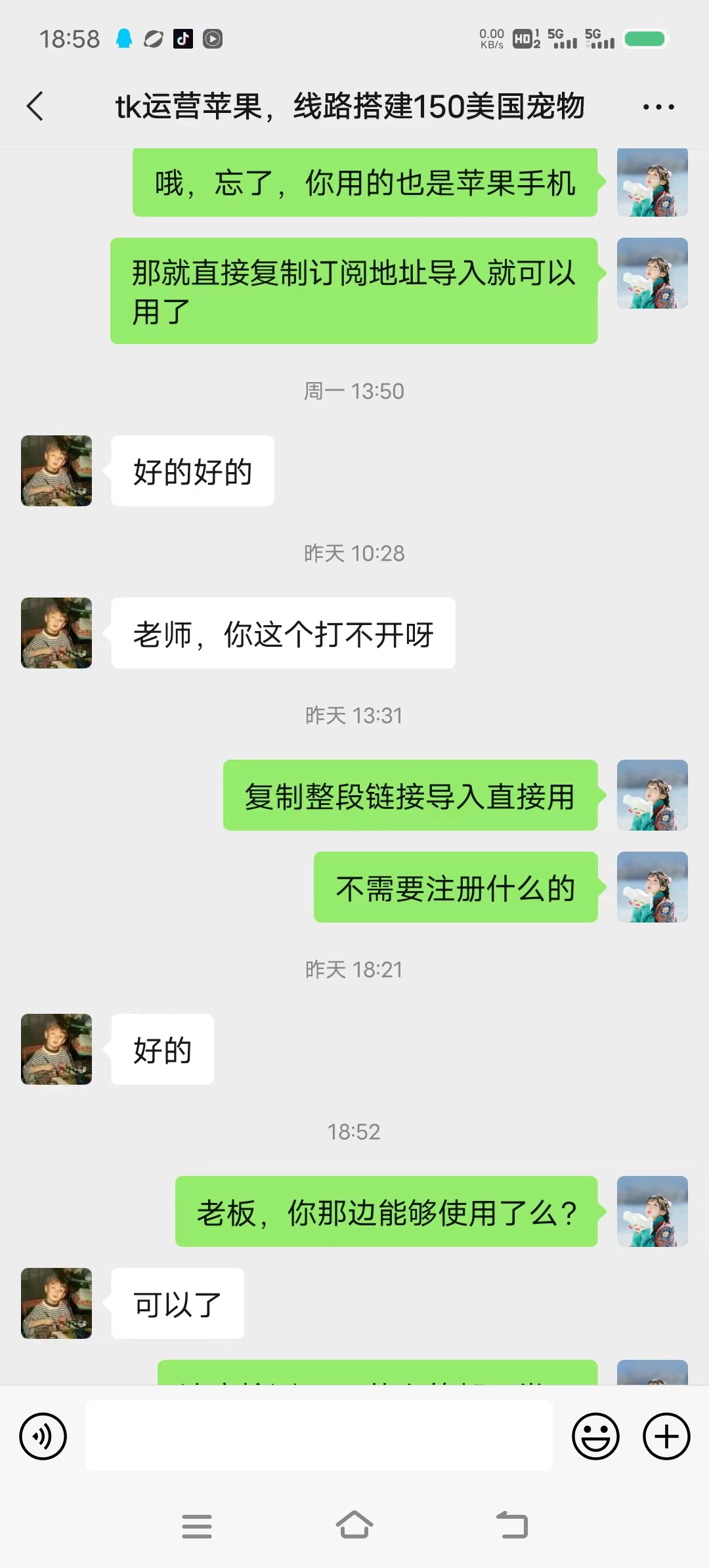Tap the 5G signal indicator in status bar
This screenshot has width=709, height=1568.
coord(561,39)
